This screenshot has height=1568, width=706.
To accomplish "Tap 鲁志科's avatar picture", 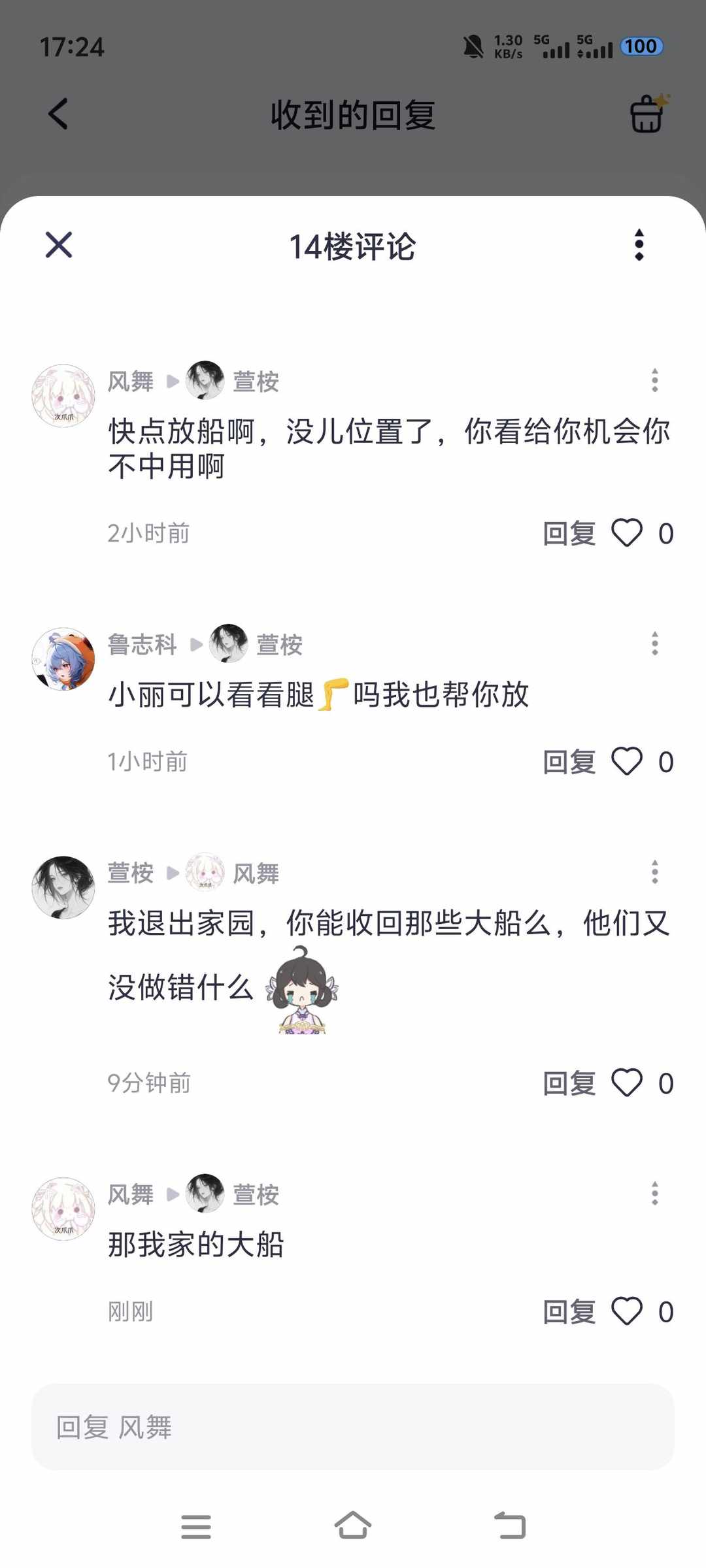I will [x=63, y=659].
